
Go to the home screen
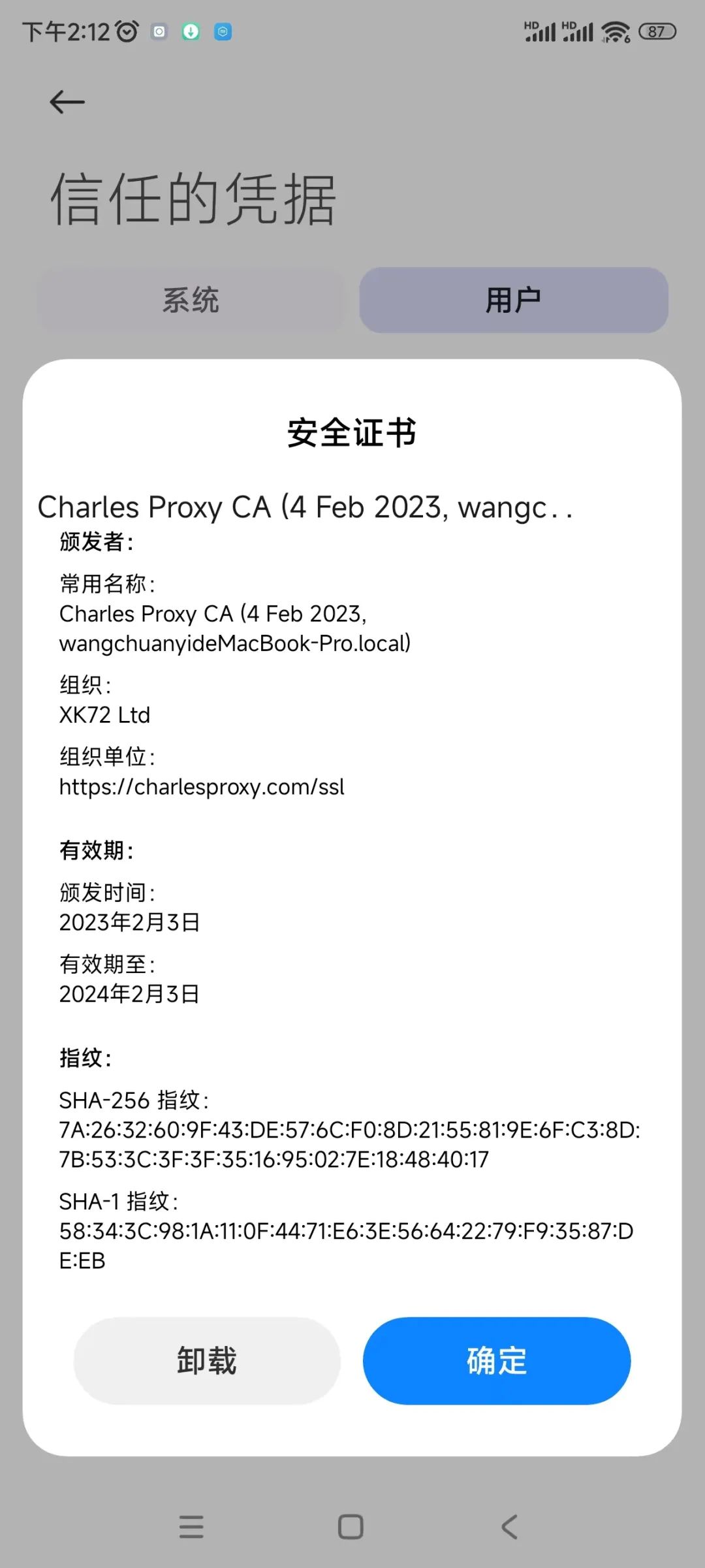click(351, 1527)
